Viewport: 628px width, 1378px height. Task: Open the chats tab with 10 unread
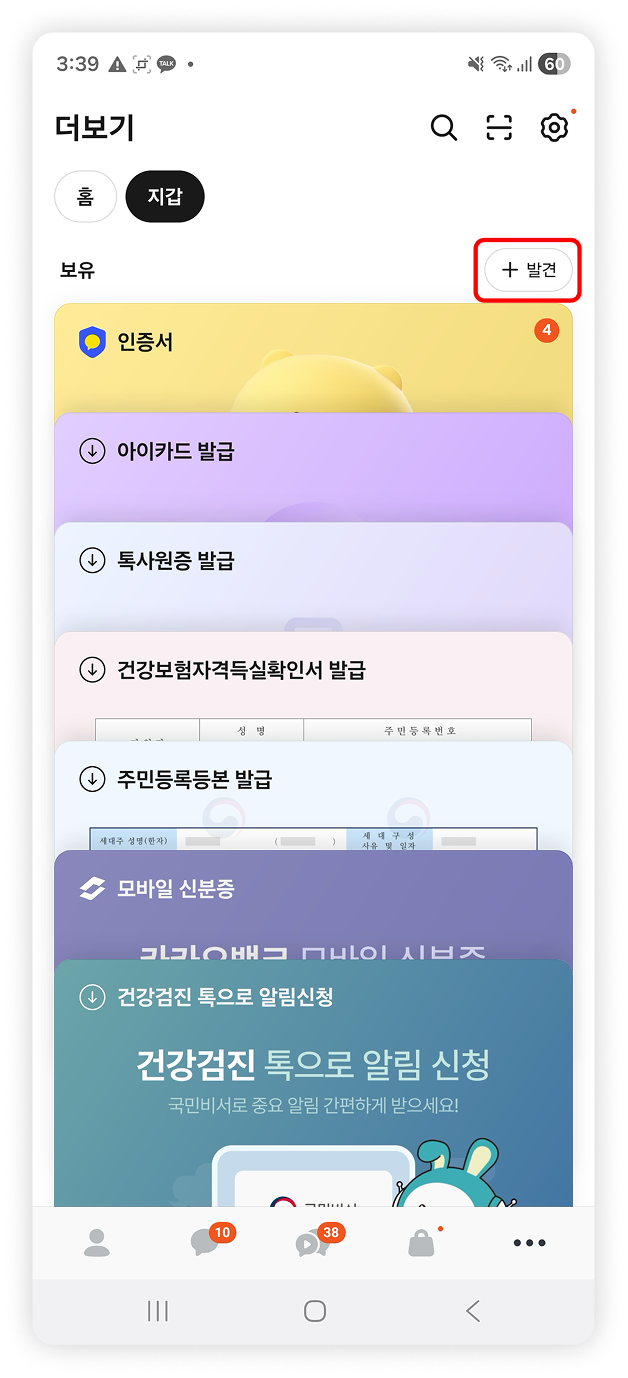tap(205, 1243)
